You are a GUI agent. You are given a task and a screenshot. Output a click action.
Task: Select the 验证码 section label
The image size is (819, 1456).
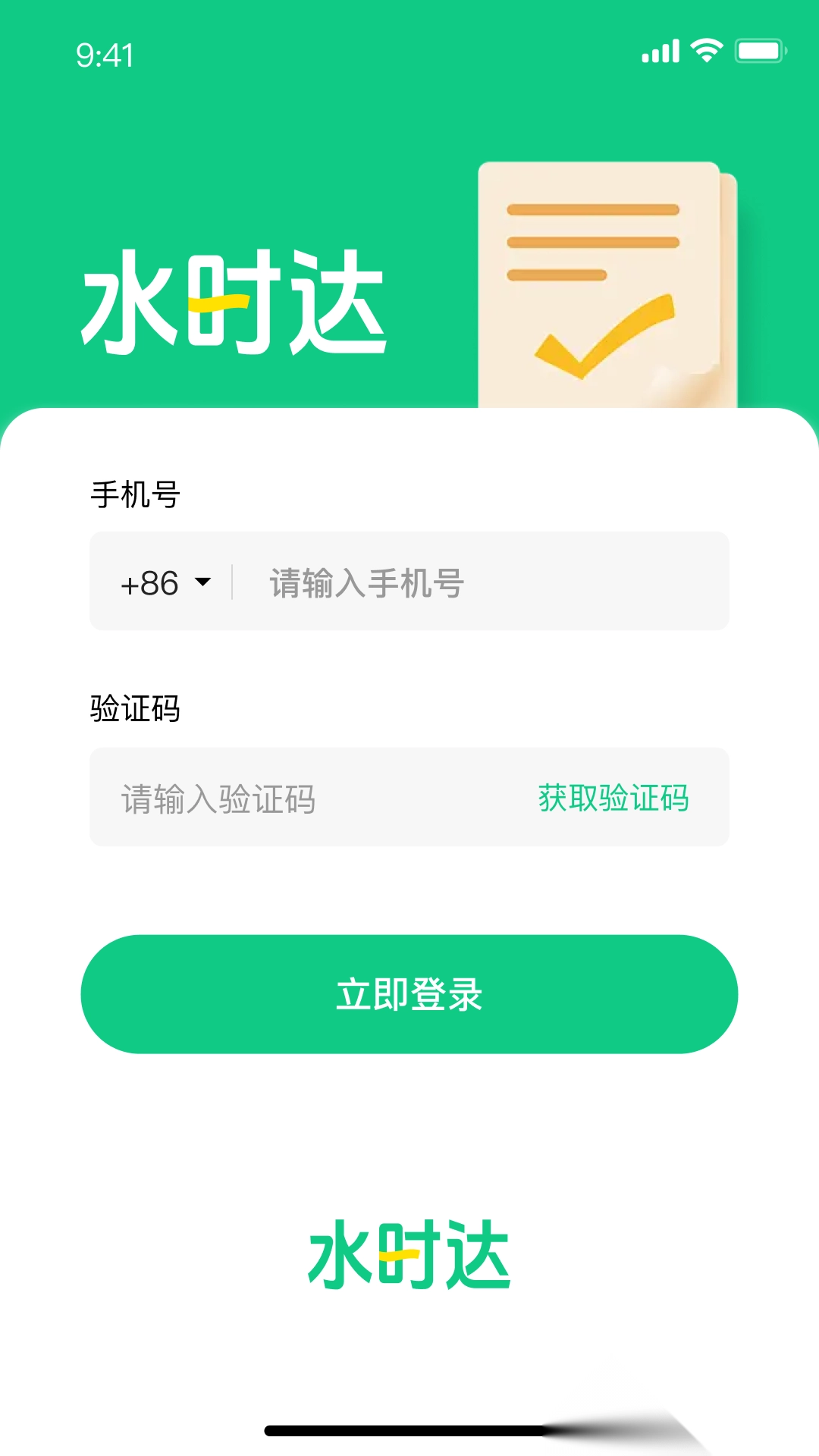tap(135, 708)
